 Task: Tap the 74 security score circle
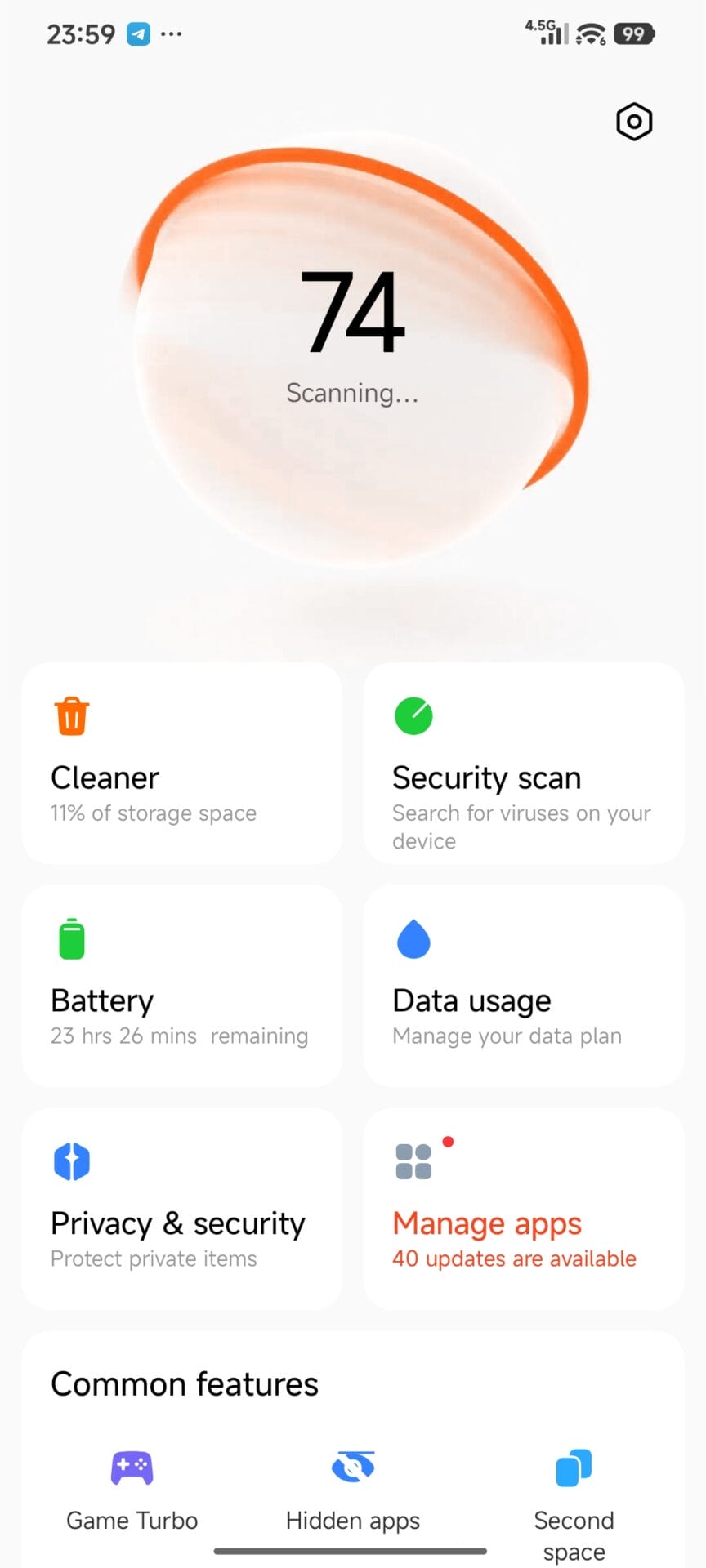pyautogui.click(x=353, y=343)
